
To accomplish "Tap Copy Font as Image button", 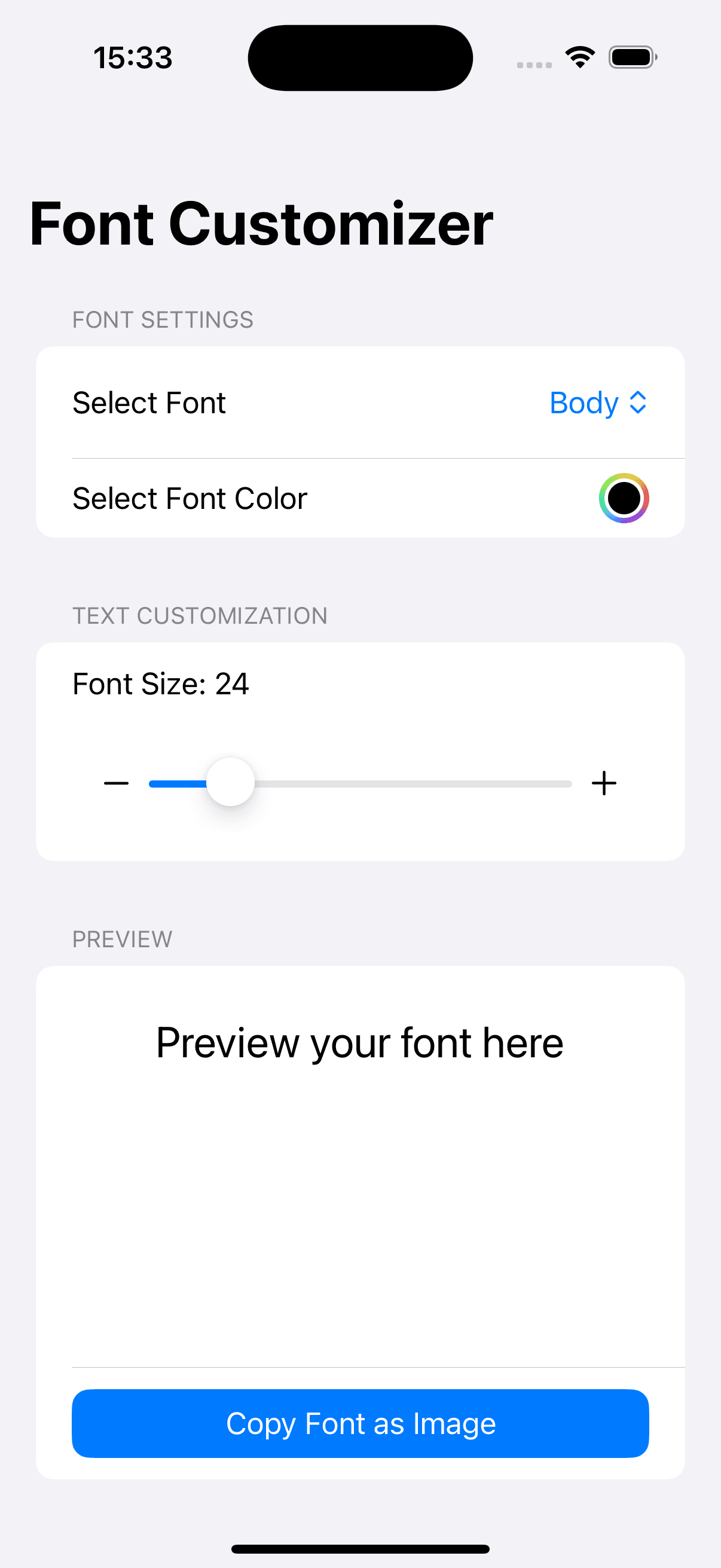I will click(x=360, y=1423).
